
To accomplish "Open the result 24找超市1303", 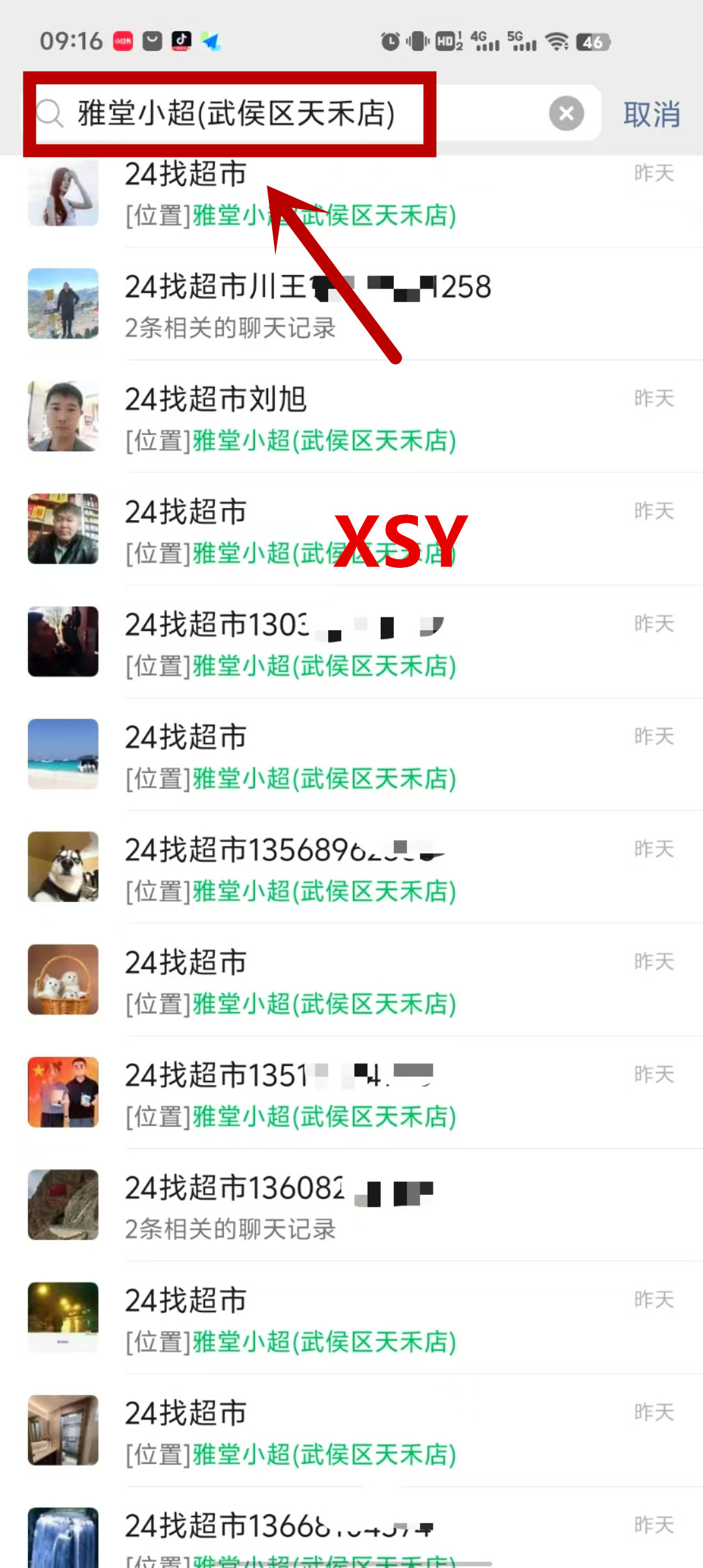I will pos(365,643).
